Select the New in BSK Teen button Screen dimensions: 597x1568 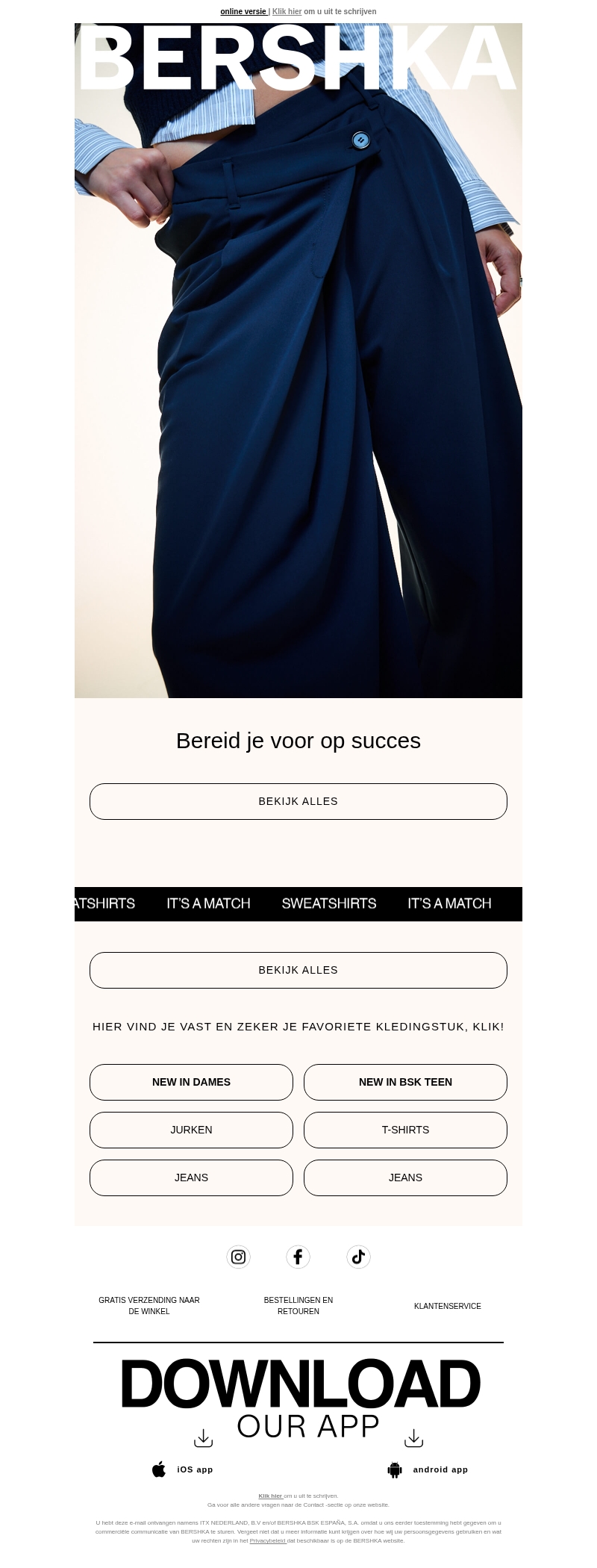pos(405,1082)
